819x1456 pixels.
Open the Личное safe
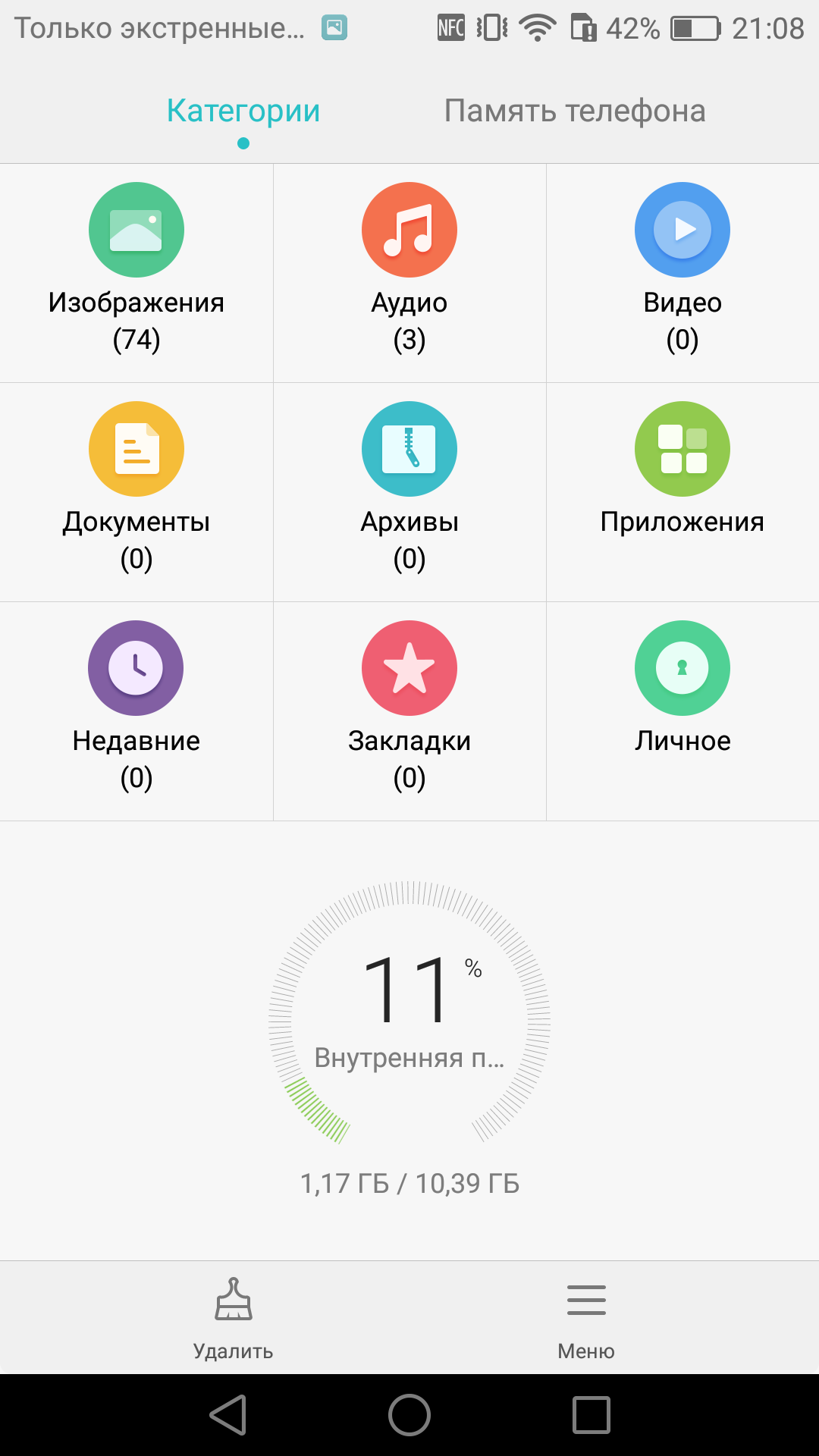point(682,711)
